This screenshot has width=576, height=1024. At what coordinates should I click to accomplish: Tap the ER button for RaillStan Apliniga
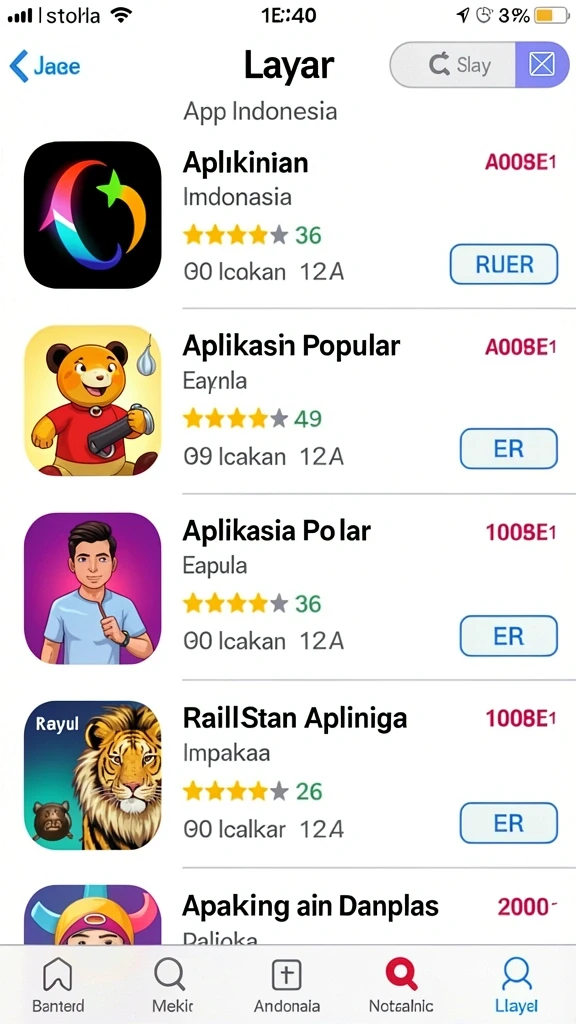[509, 823]
